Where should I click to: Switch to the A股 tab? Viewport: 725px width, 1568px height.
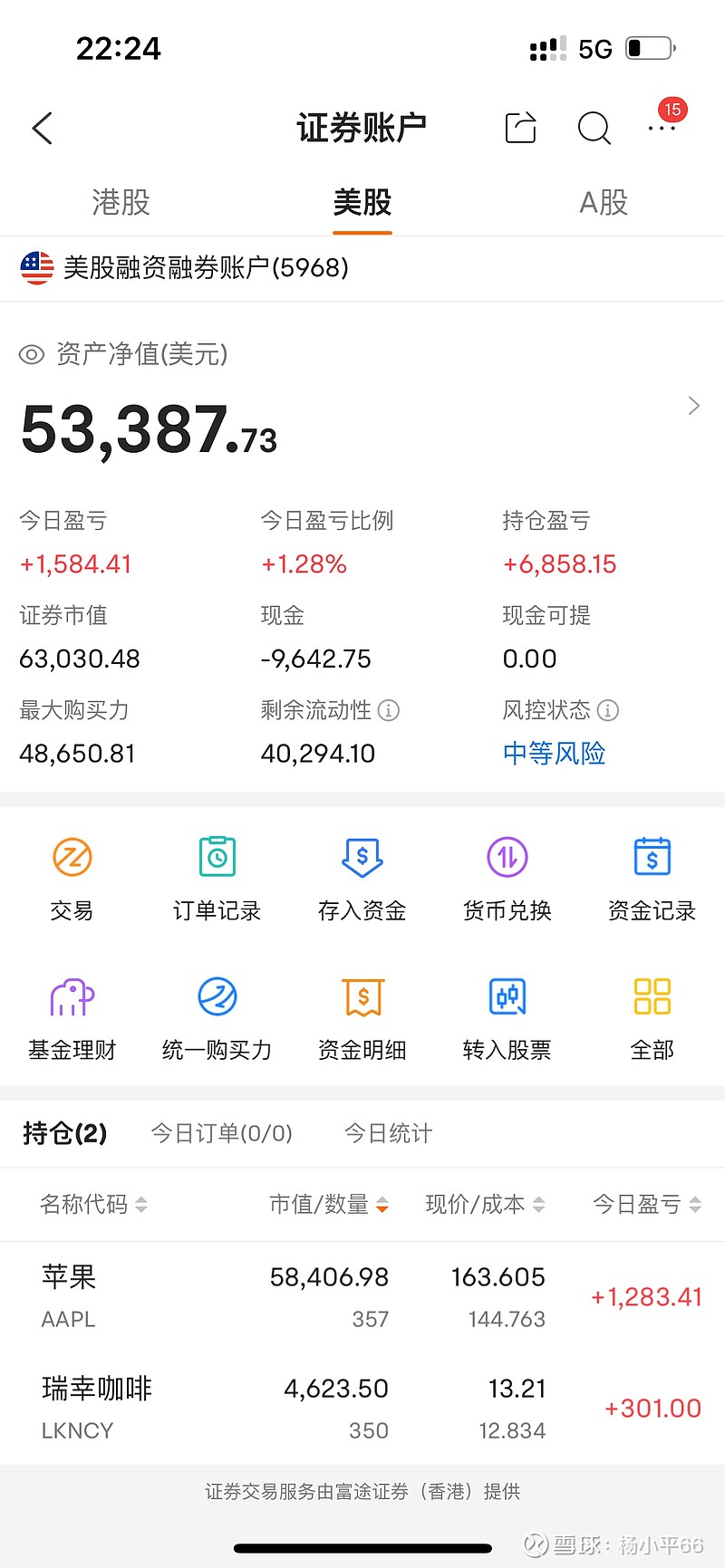(604, 202)
